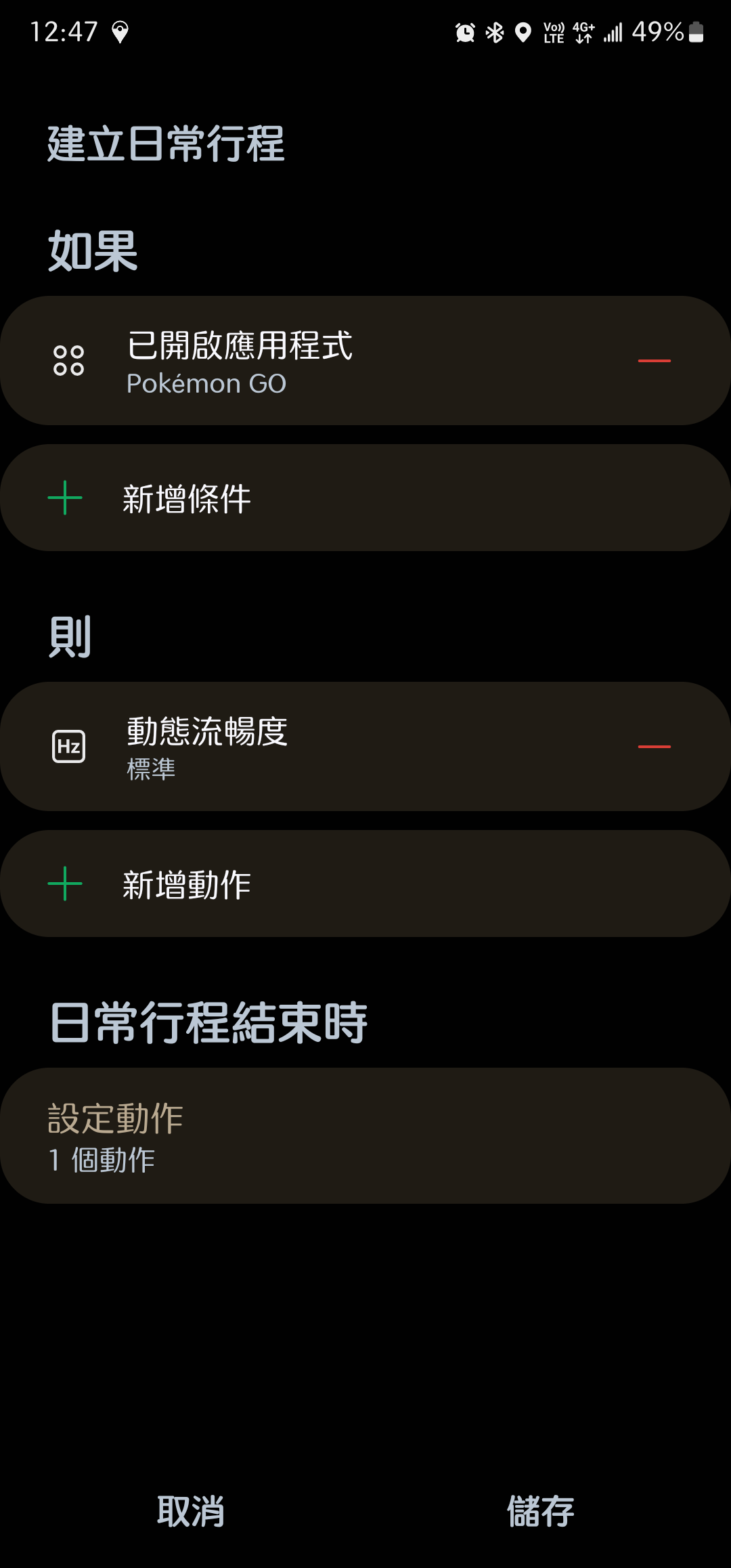
Task: Save the routine with 儲存
Action: click(541, 1511)
